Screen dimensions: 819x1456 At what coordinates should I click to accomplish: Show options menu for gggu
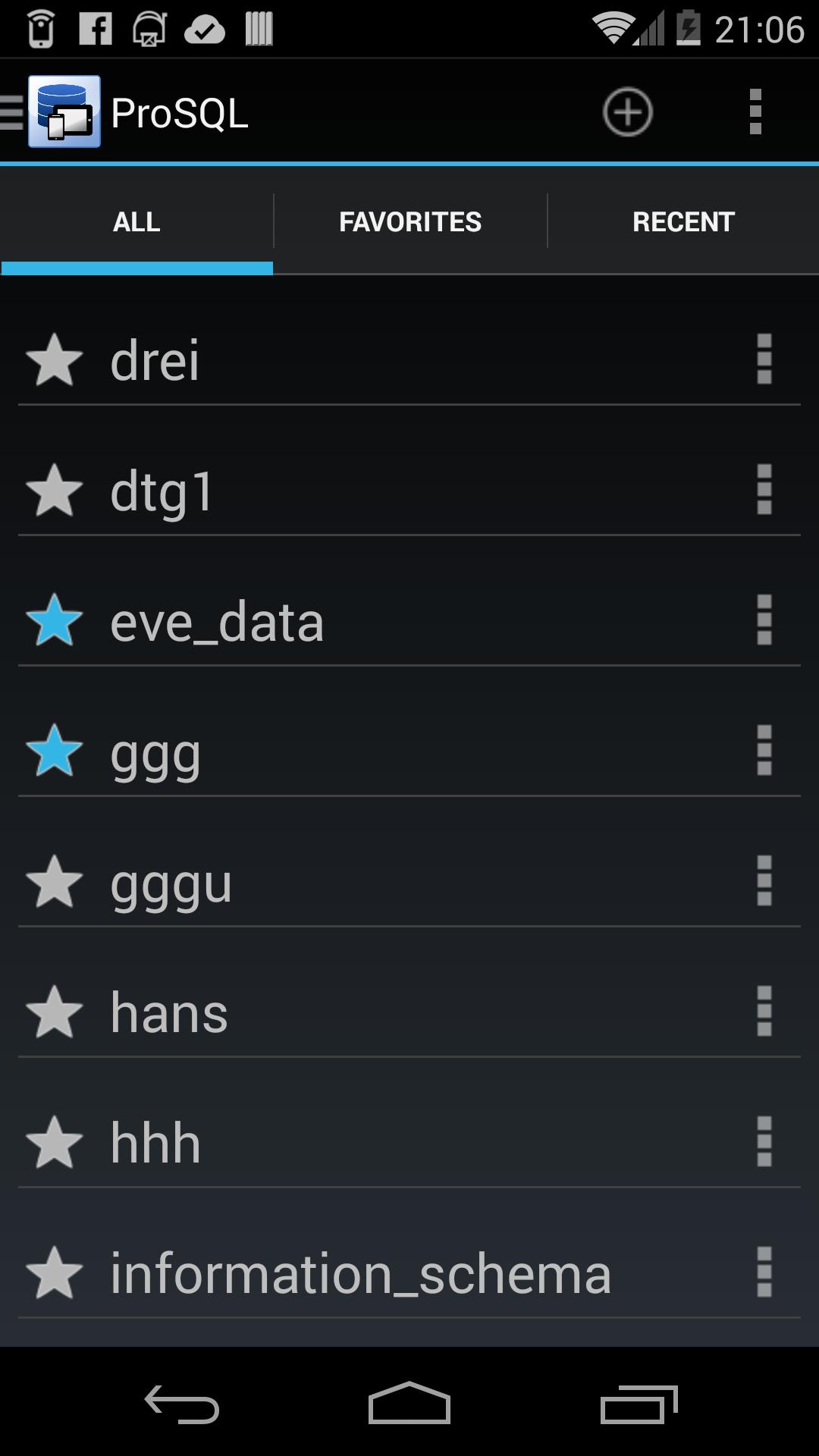point(764,881)
